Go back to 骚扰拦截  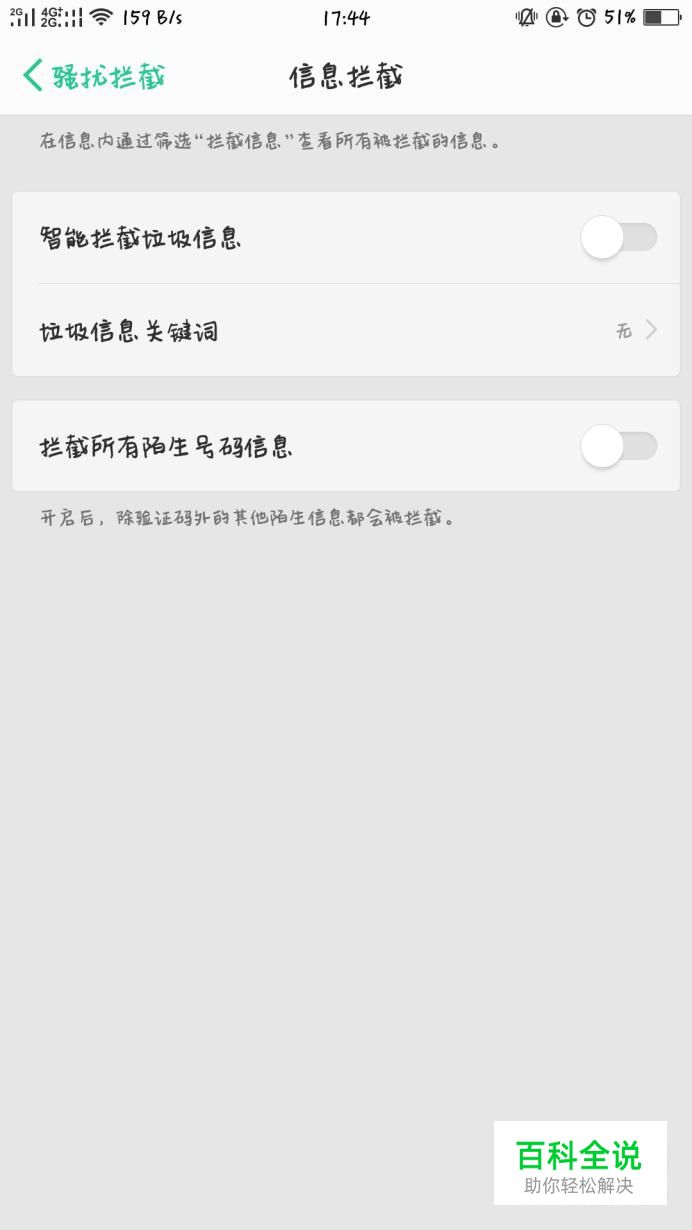(94, 75)
